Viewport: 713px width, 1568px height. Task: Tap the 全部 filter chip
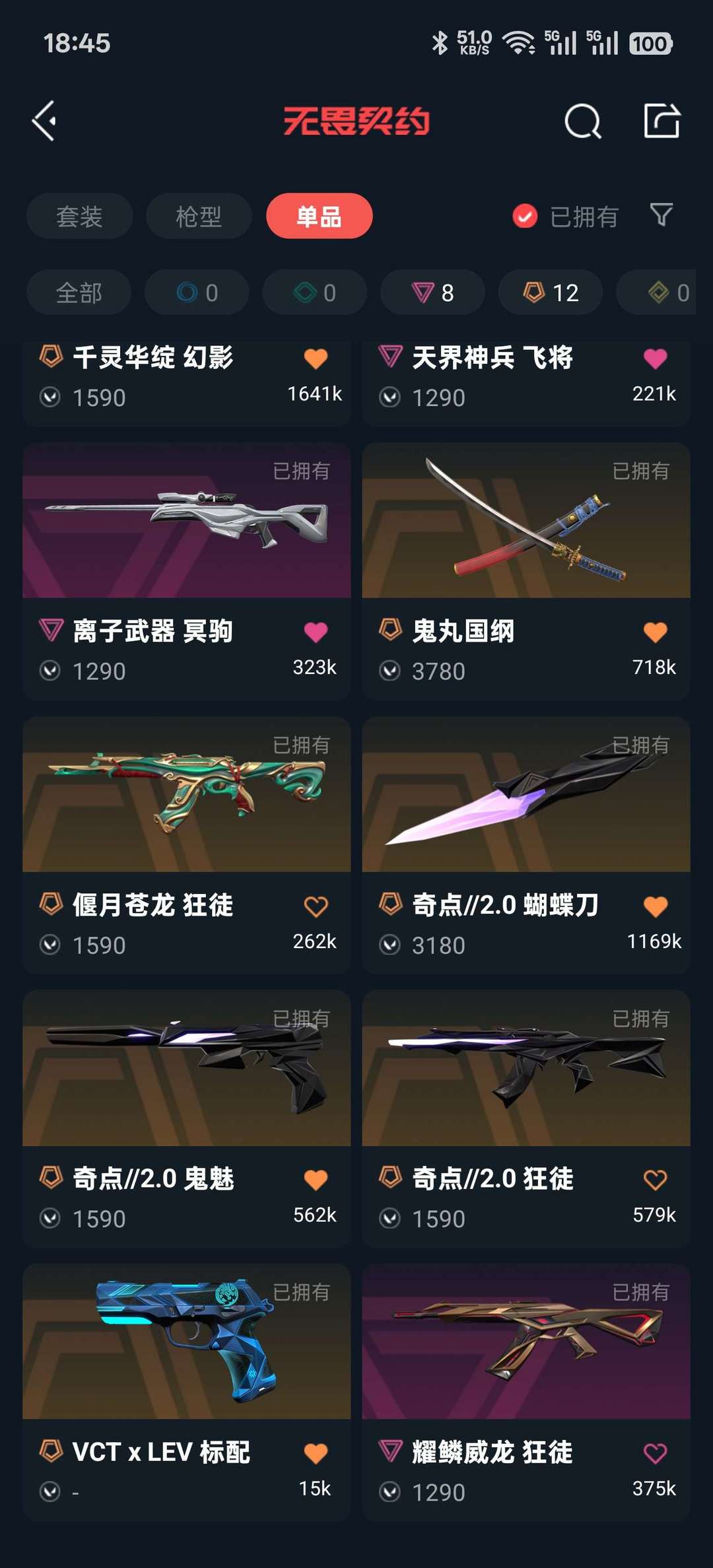coord(79,292)
